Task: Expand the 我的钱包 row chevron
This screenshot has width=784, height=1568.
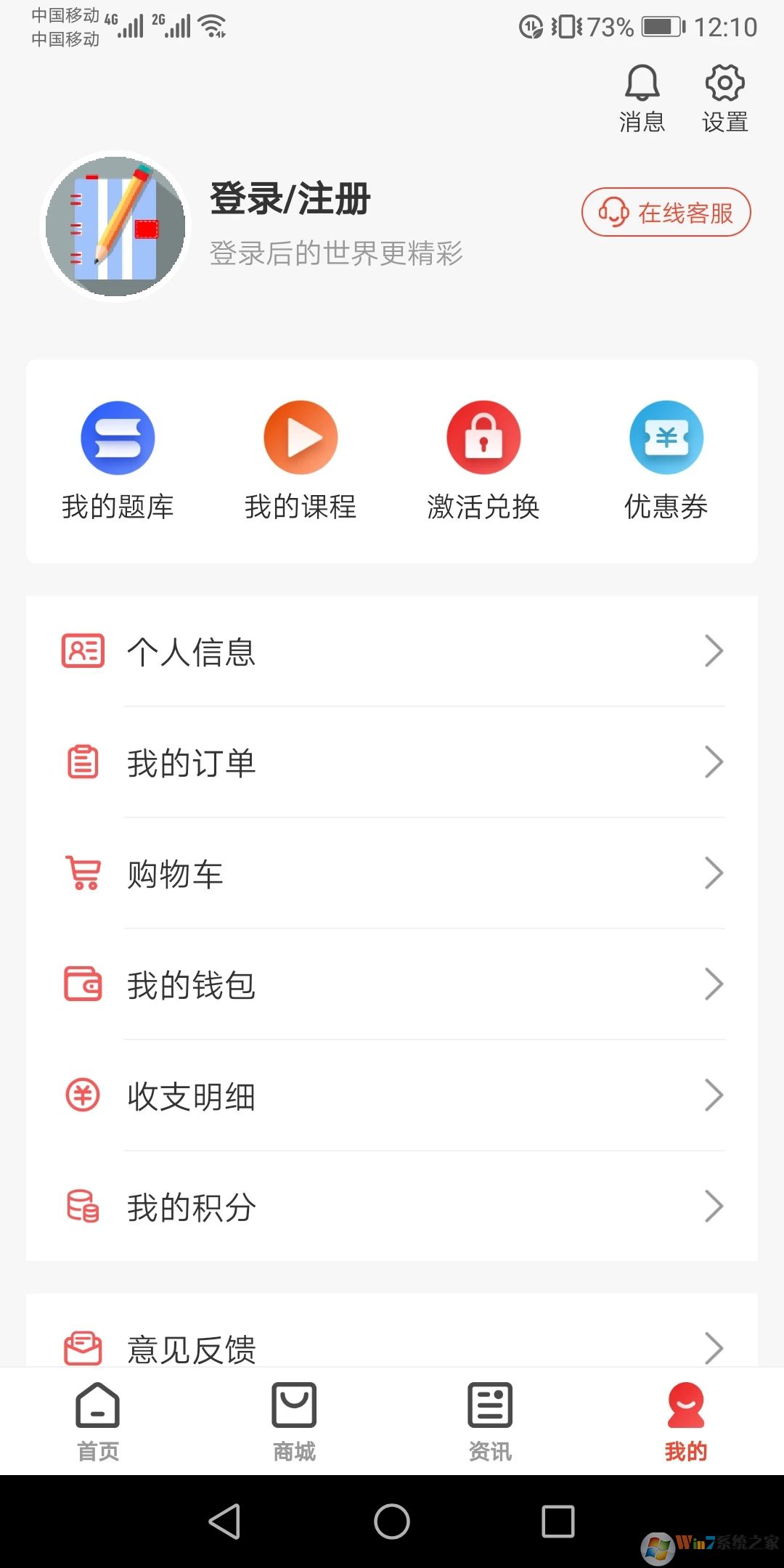Action: tap(715, 984)
